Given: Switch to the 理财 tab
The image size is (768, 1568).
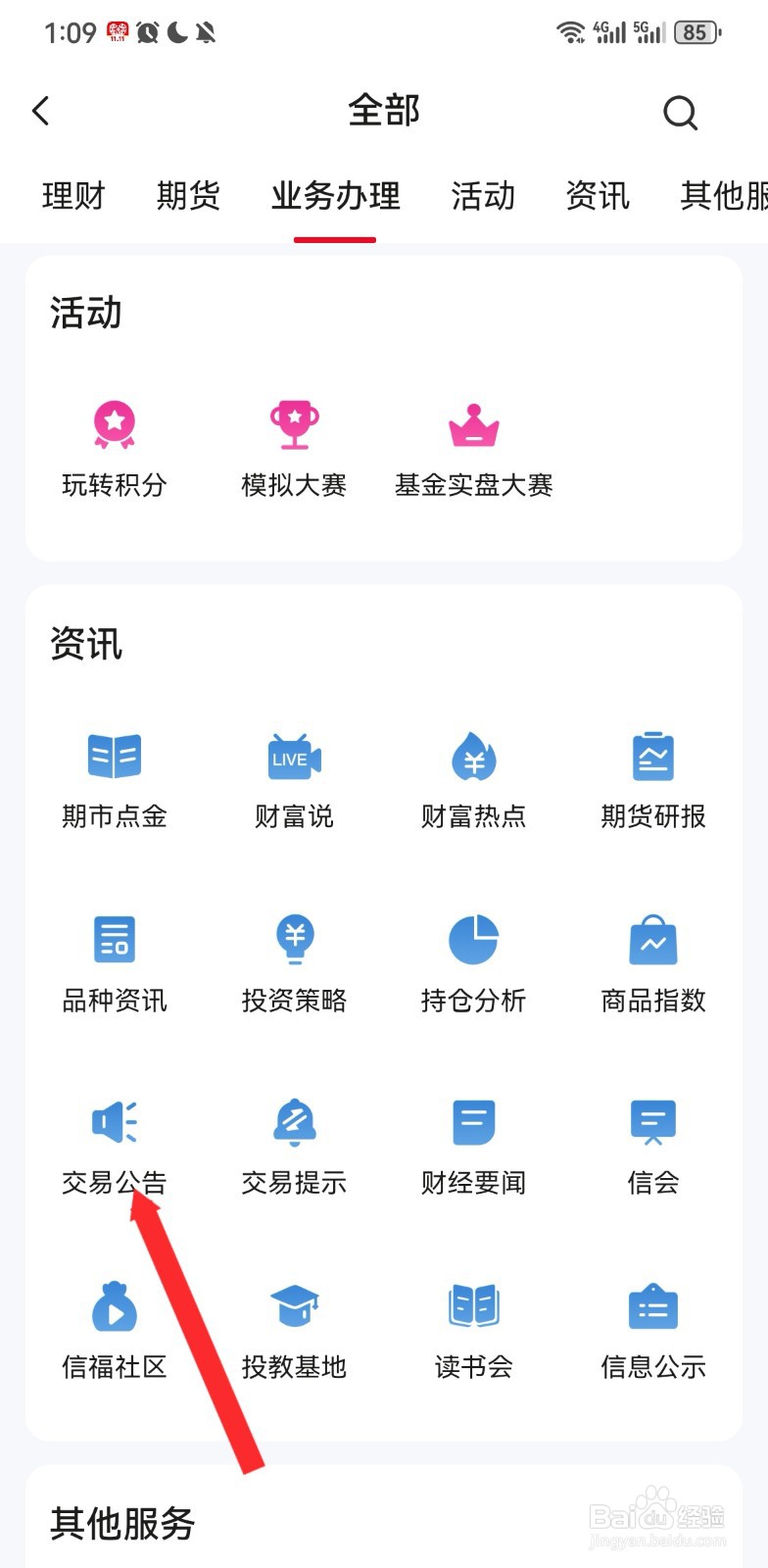Looking at the screenshot, I should [x=73, y=196].
